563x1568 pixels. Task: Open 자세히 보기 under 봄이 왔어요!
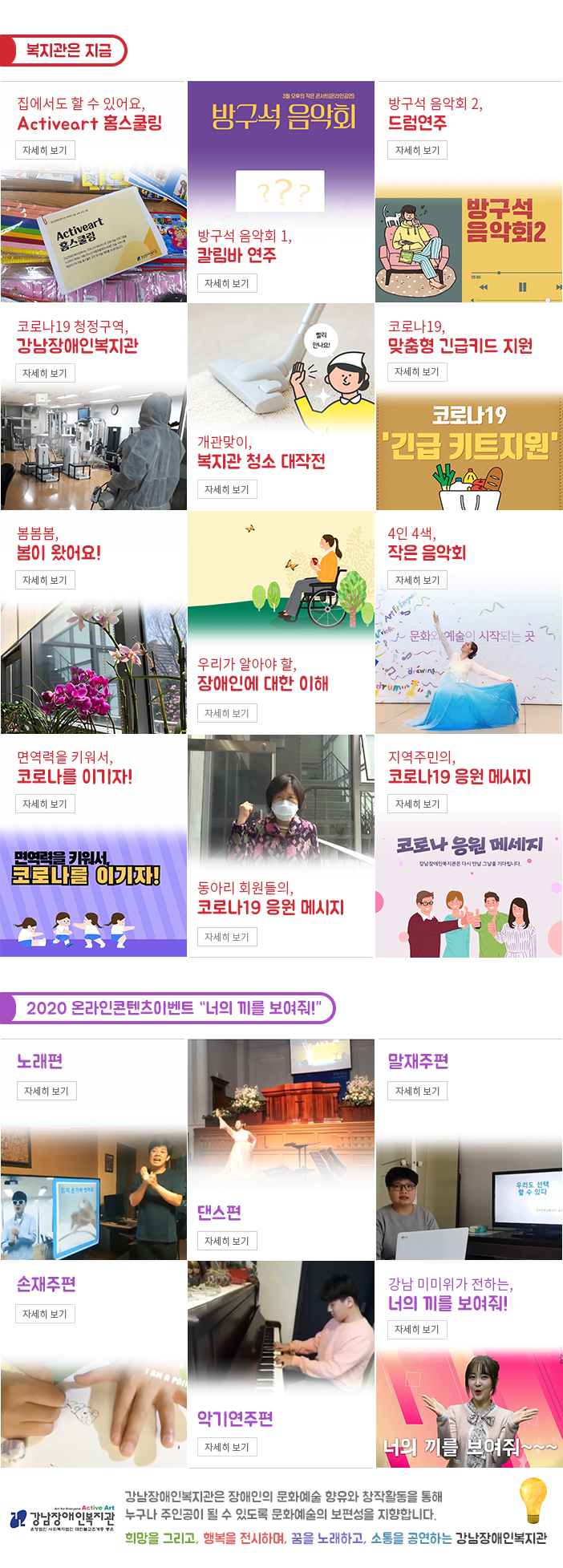[x=45, y=580]
